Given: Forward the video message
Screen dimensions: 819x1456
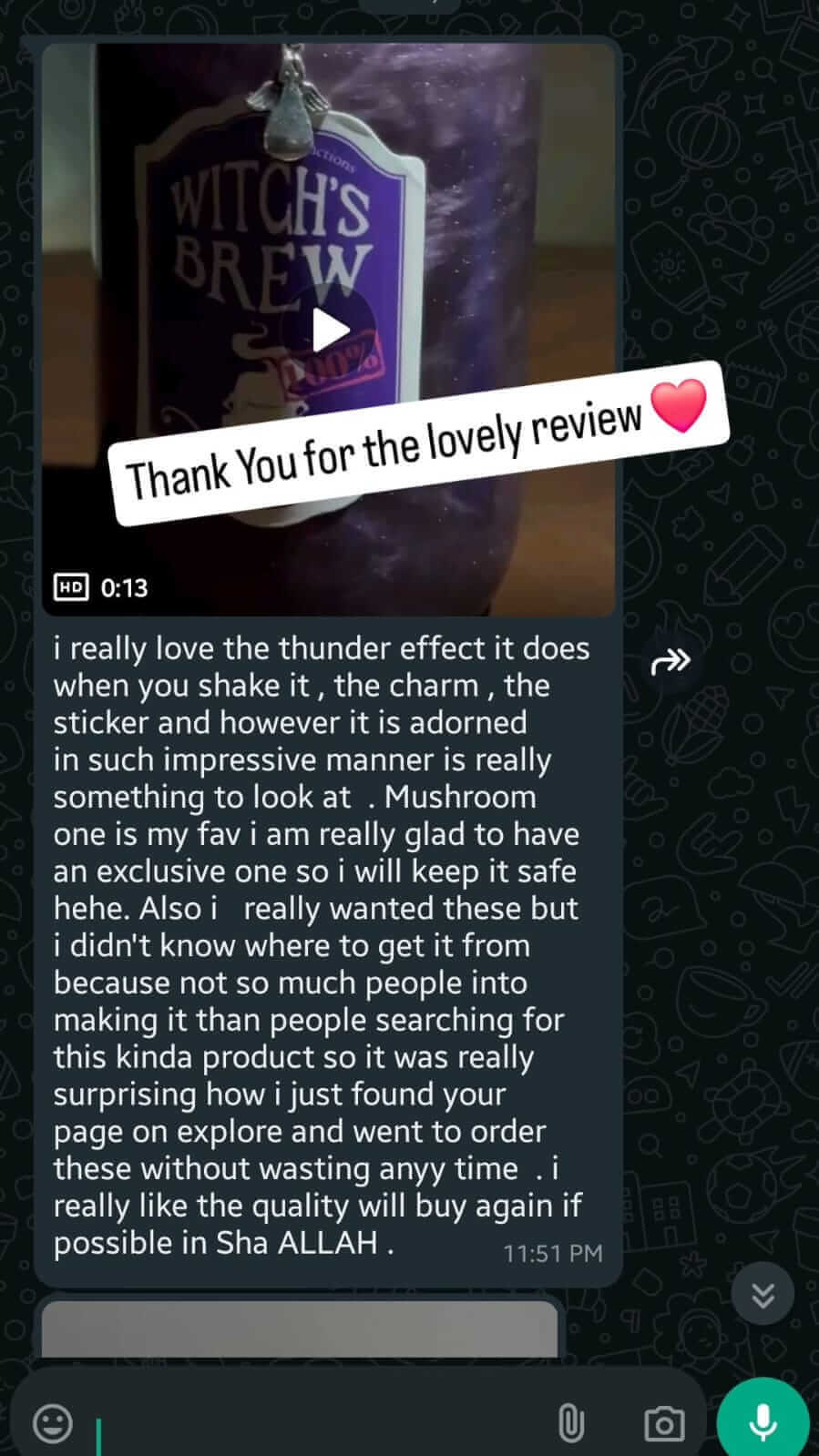Looking at the screenshot, I should pos(671,661).
